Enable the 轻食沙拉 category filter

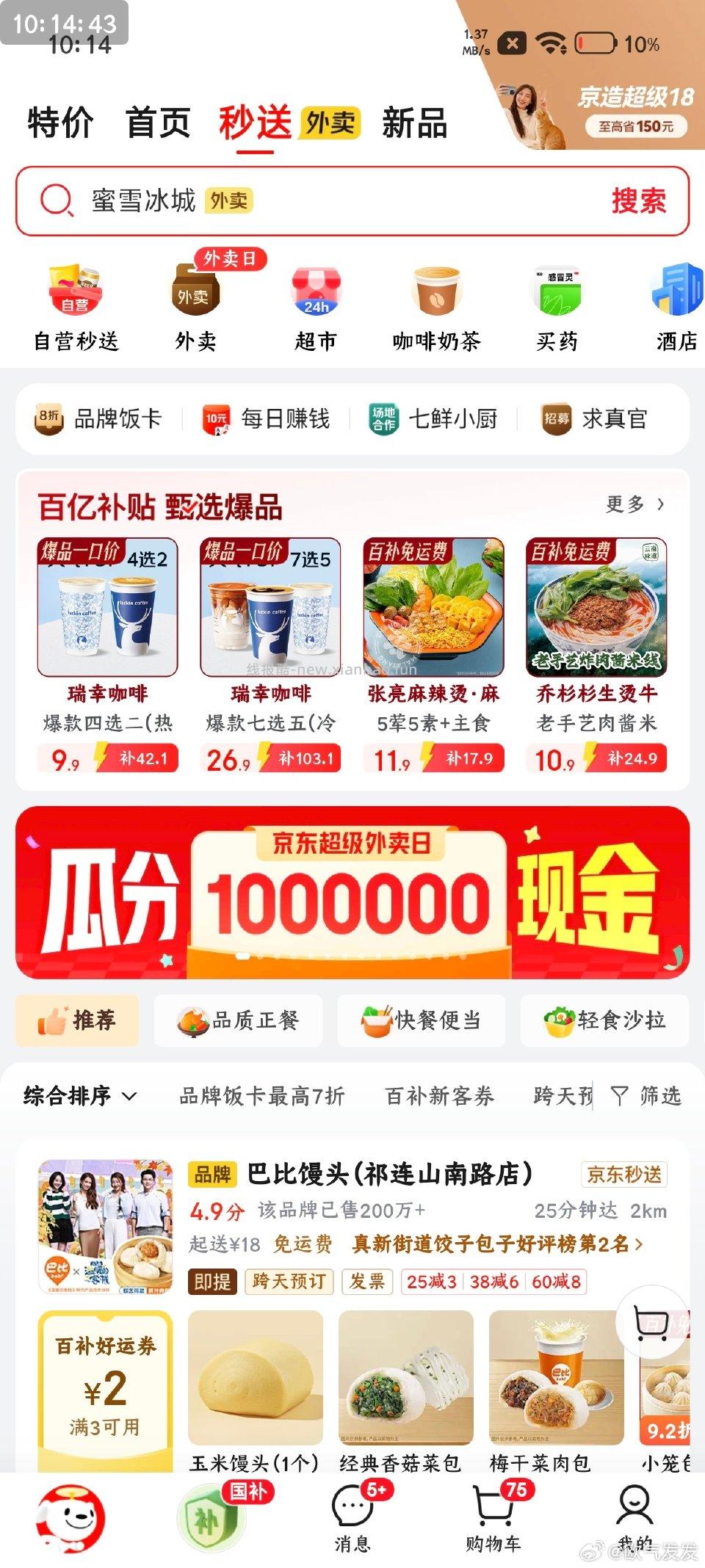[x=602, y=1020]
